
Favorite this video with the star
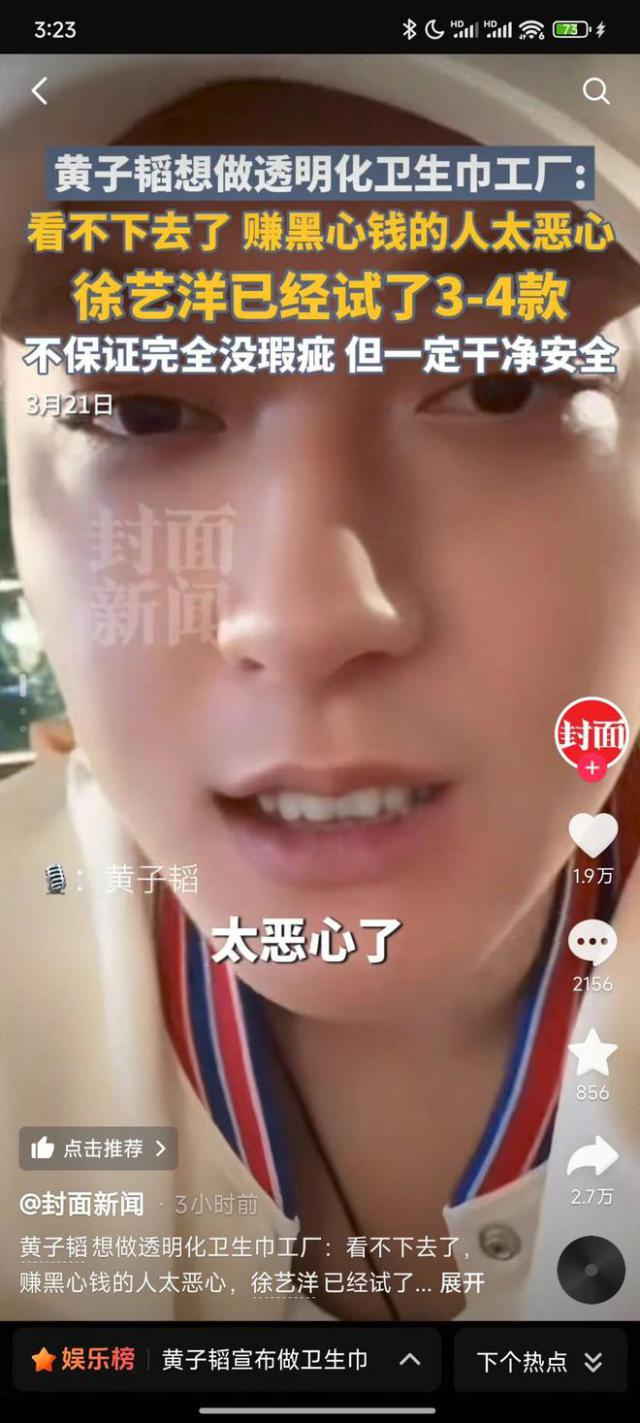click(592, 1053)
